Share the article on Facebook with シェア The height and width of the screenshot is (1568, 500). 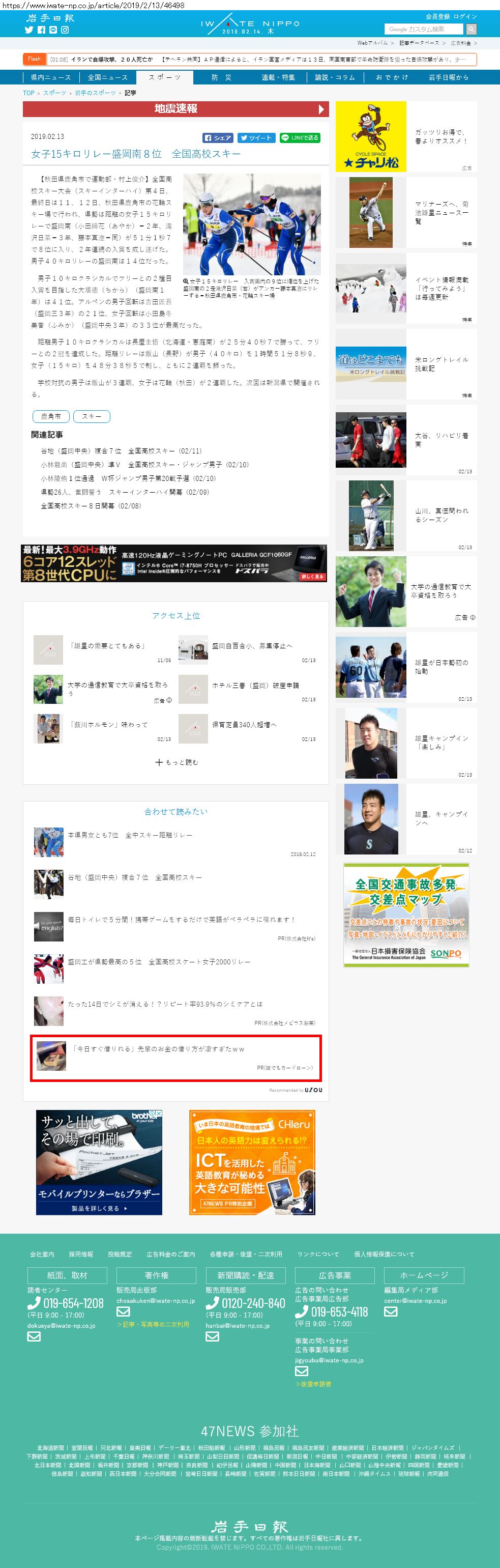(x=218, y=138)
